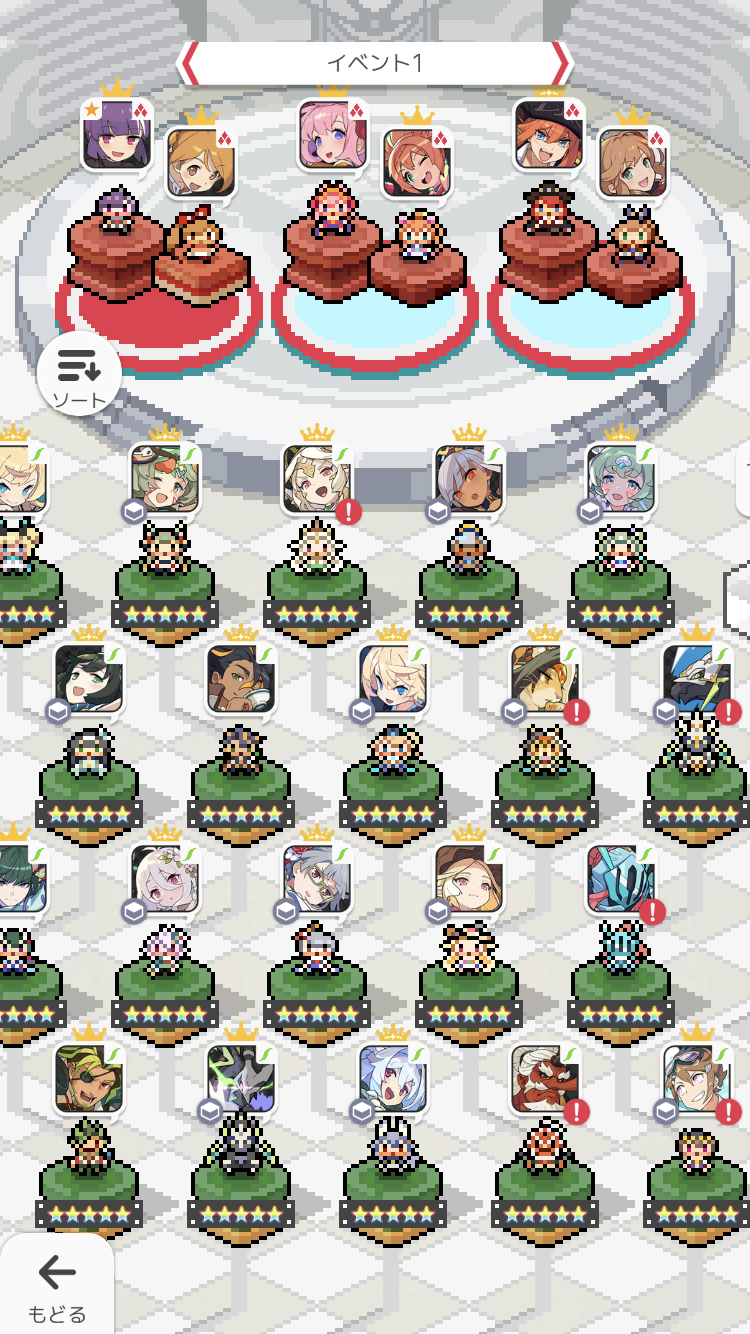Select the grinning character with goggles

pyautogui.click(x=697, y=1078)
